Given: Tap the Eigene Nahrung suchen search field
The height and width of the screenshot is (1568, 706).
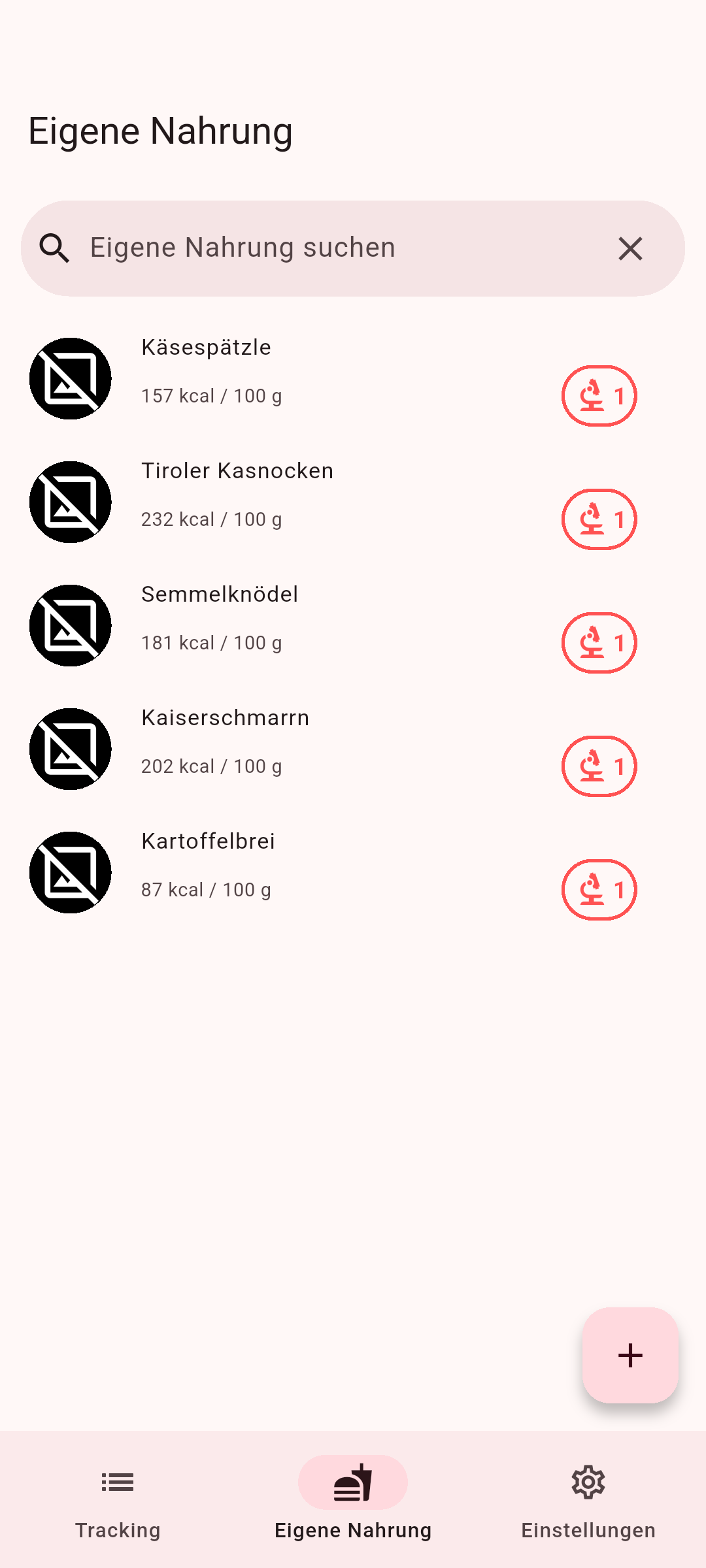Looking at the screenshot, I should 327,248.
